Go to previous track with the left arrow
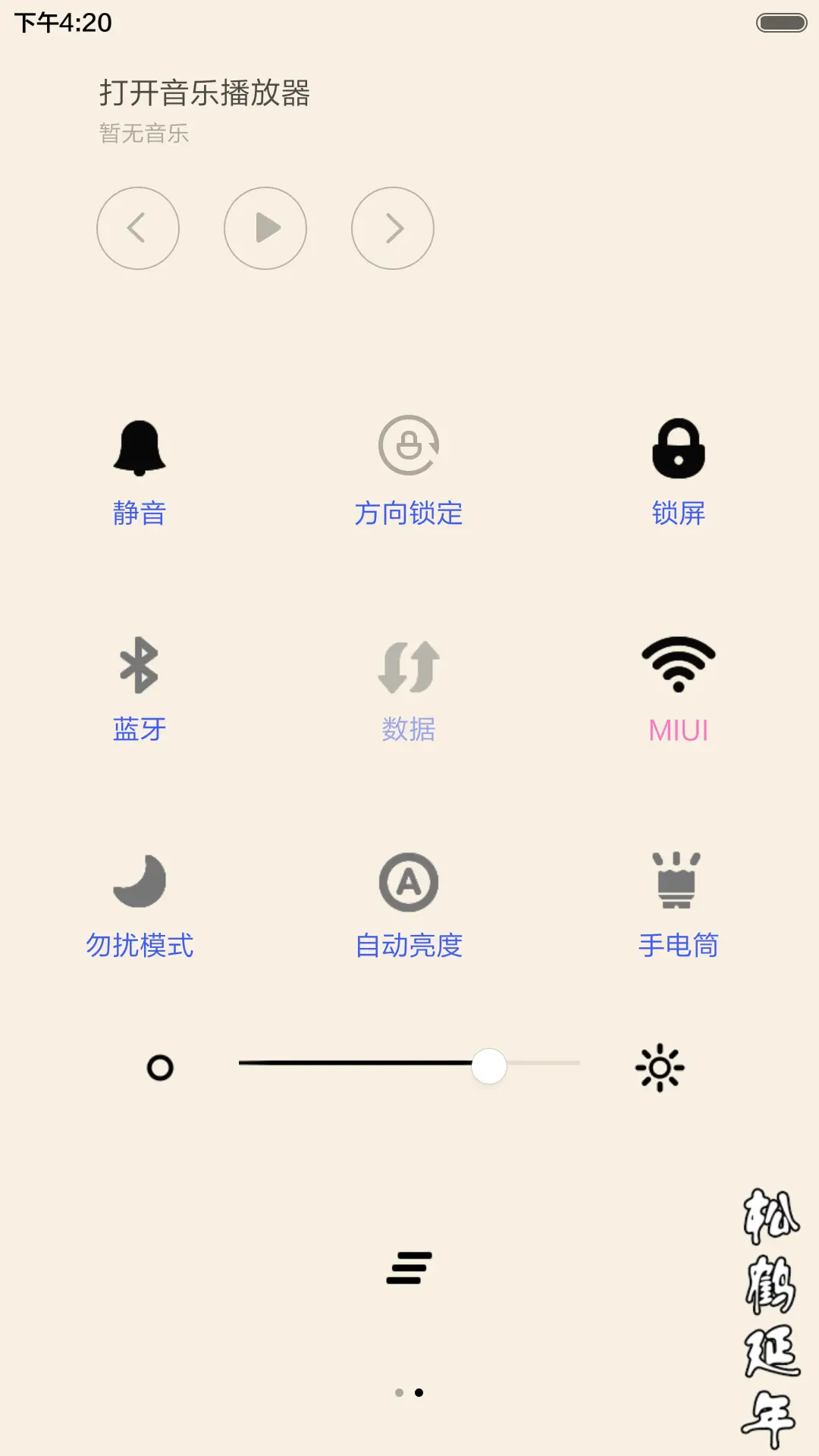This screenshot has width=819, height=1456. click(x=139, y=228)
